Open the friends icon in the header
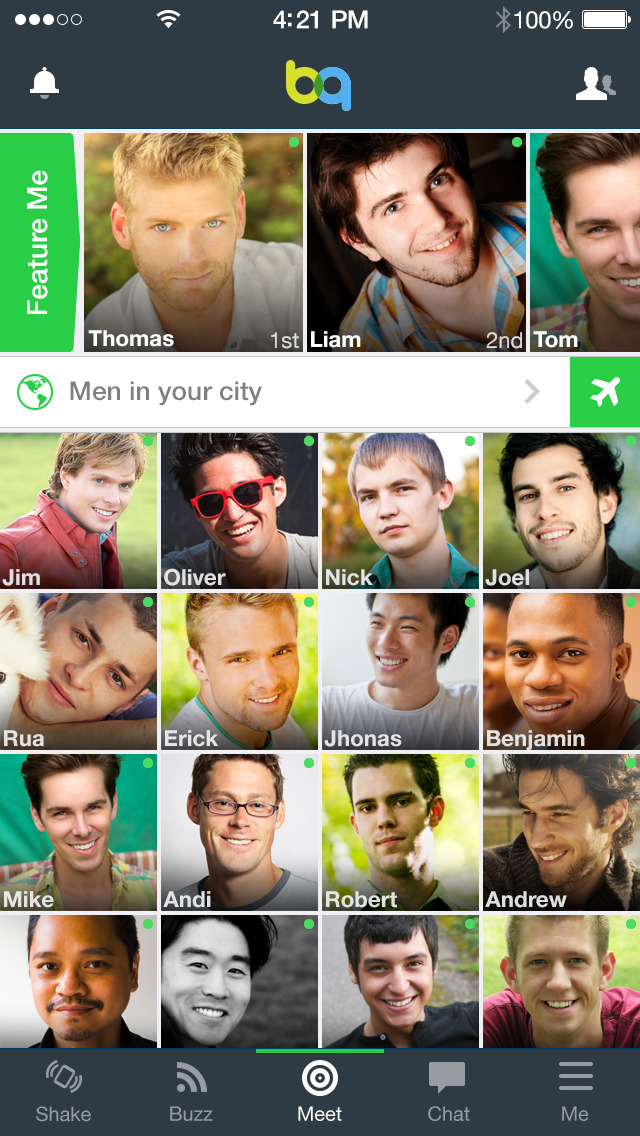Viewport: 640px width, 1136px height. click(595, 84)
